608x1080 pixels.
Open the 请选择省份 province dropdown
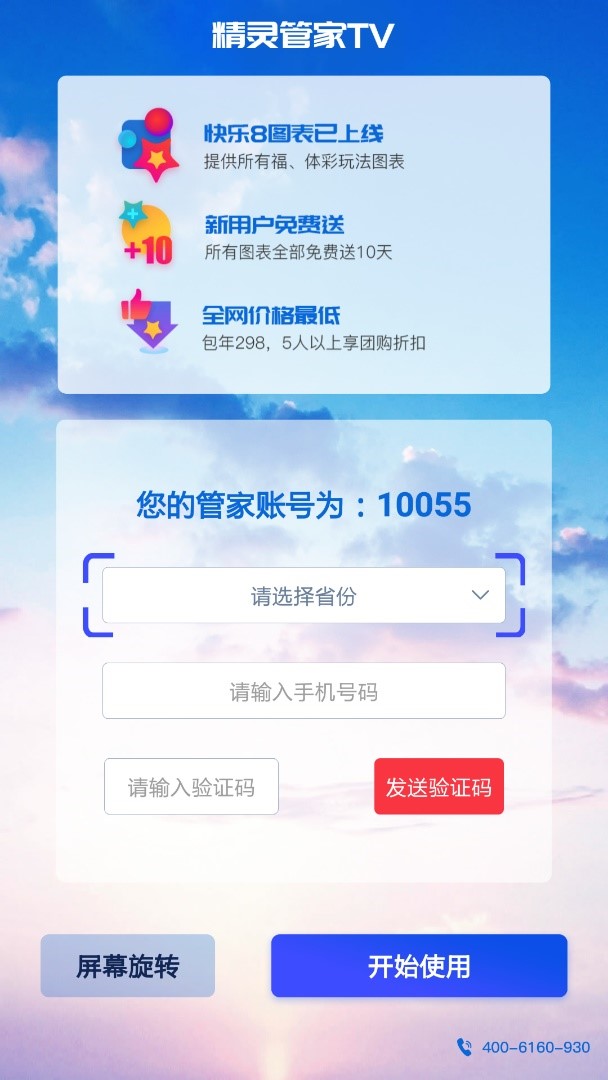pyautogui.click(x=303, y=596)
